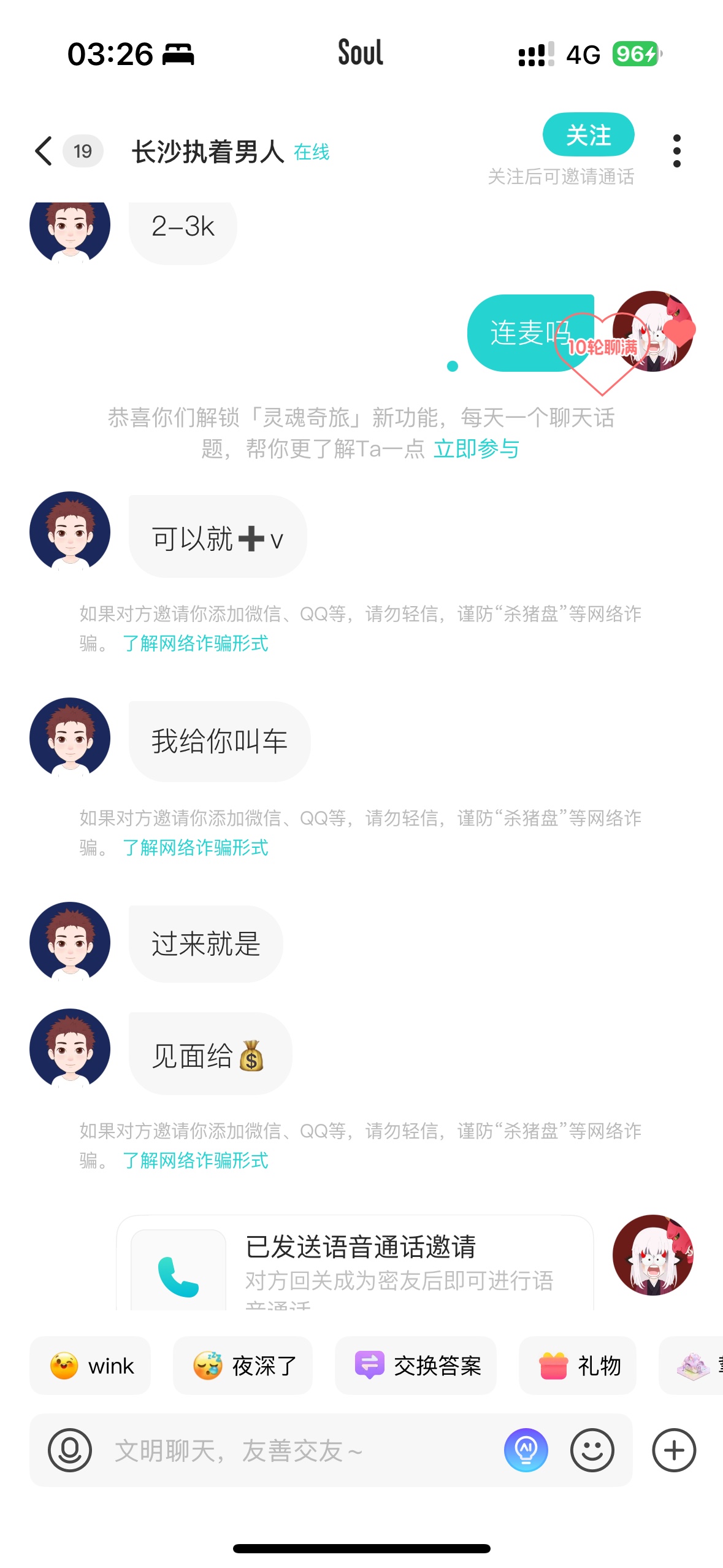Open the AI suggestion bulb icon
The height and width of the screenshot is (1568, 723).
click(526, 1450)
